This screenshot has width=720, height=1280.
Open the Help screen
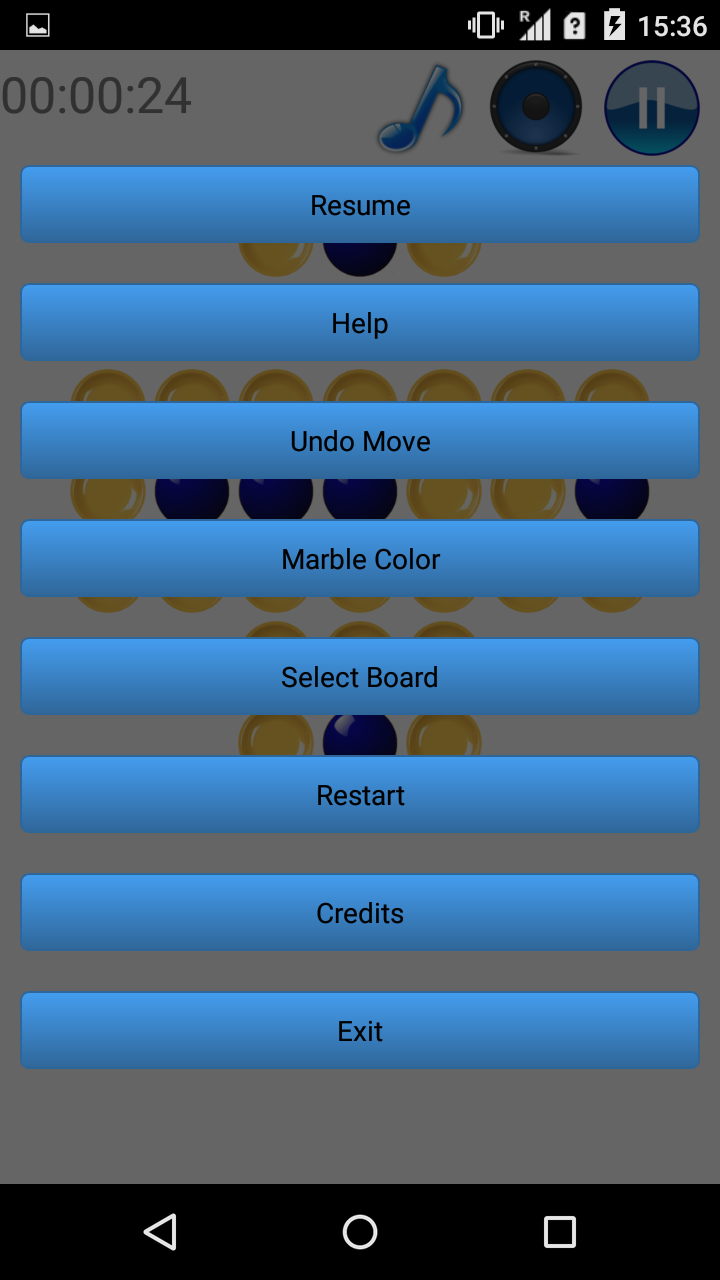tap(360, 322)
